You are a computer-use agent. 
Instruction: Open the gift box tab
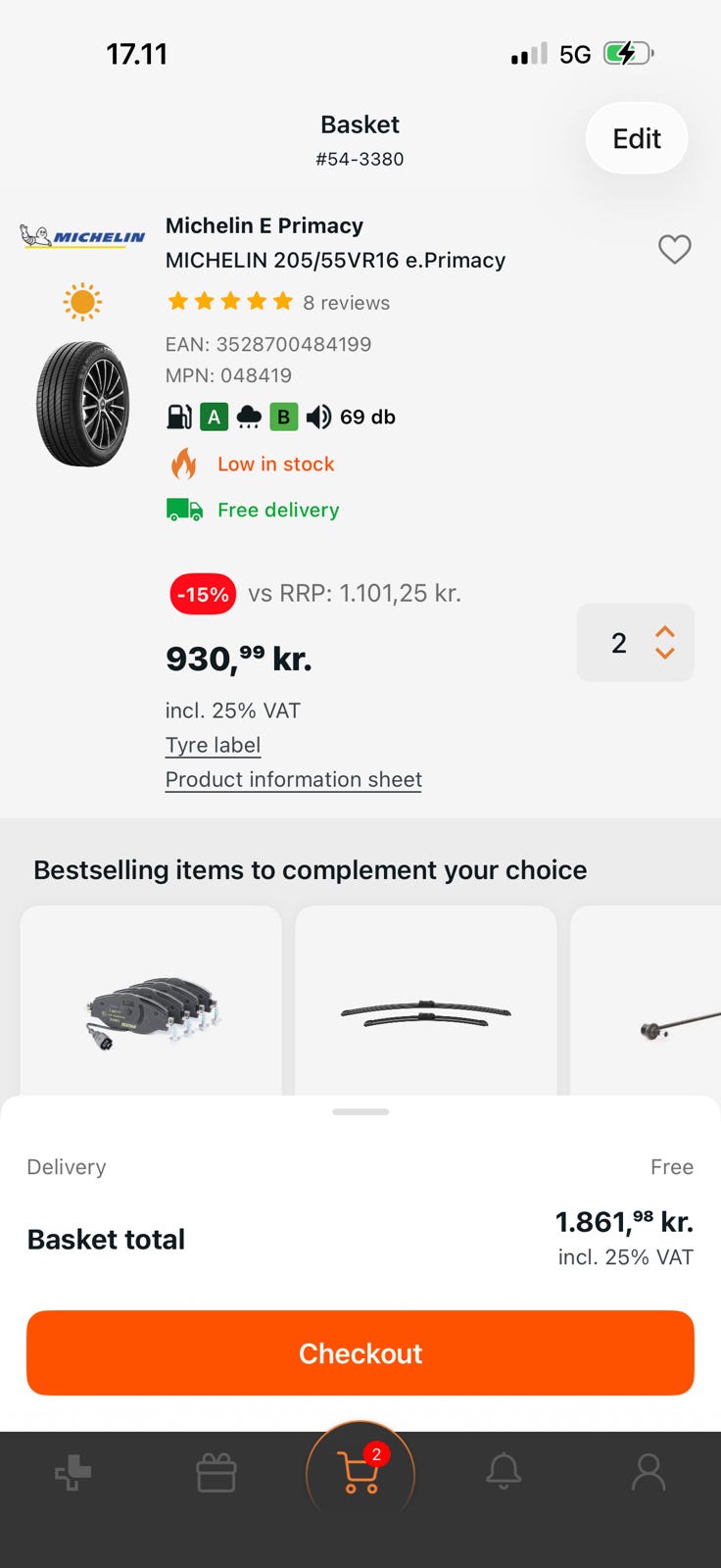(x=216, y=1472)
